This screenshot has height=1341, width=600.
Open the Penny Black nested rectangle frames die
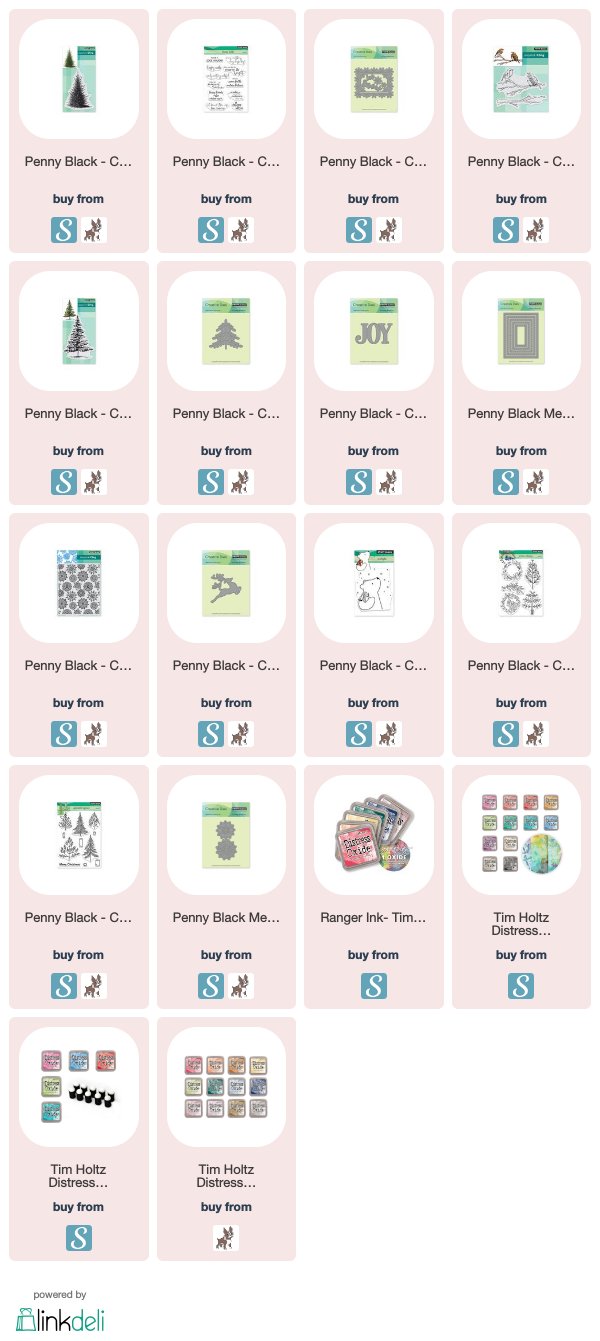tap(521, 330)
